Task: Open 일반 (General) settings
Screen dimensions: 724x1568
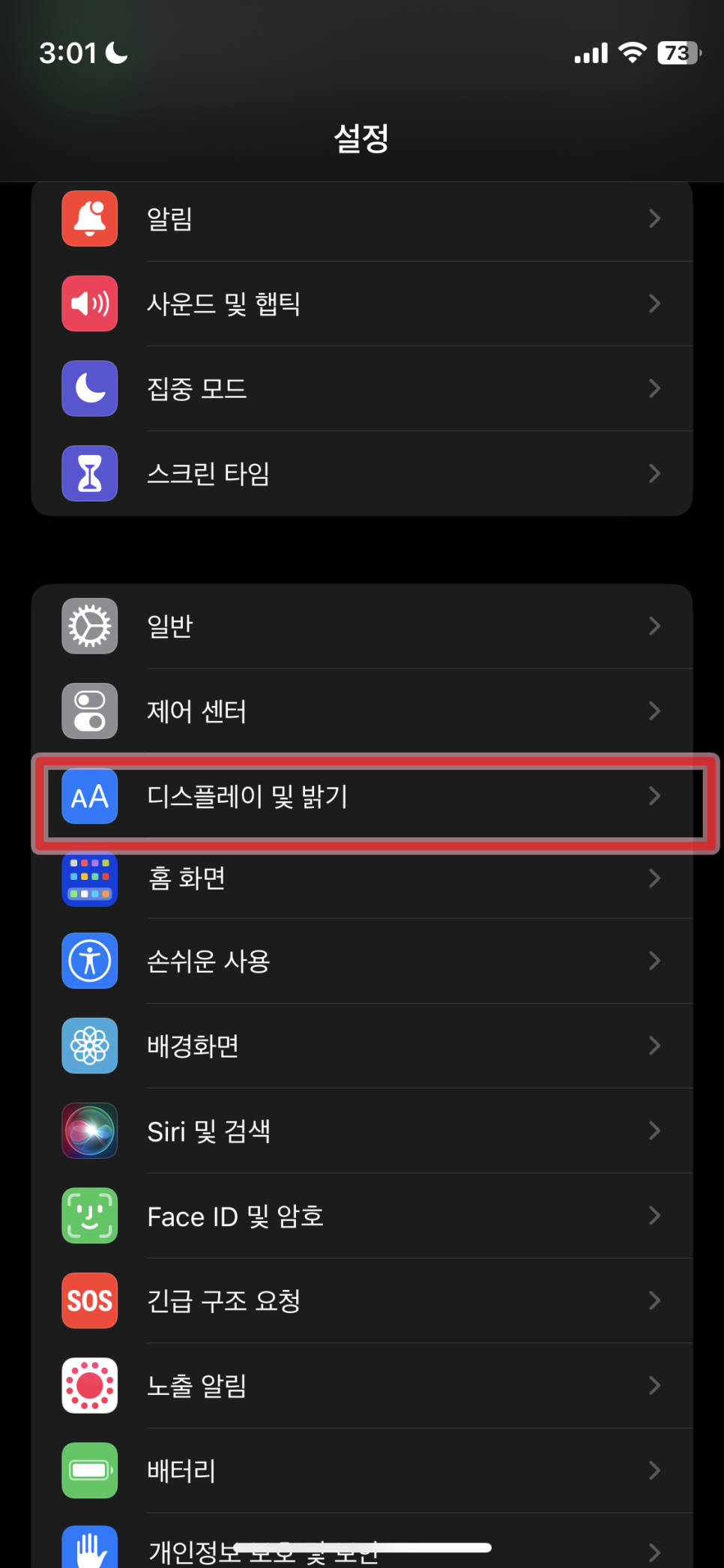Action: (x=361, y=626)
